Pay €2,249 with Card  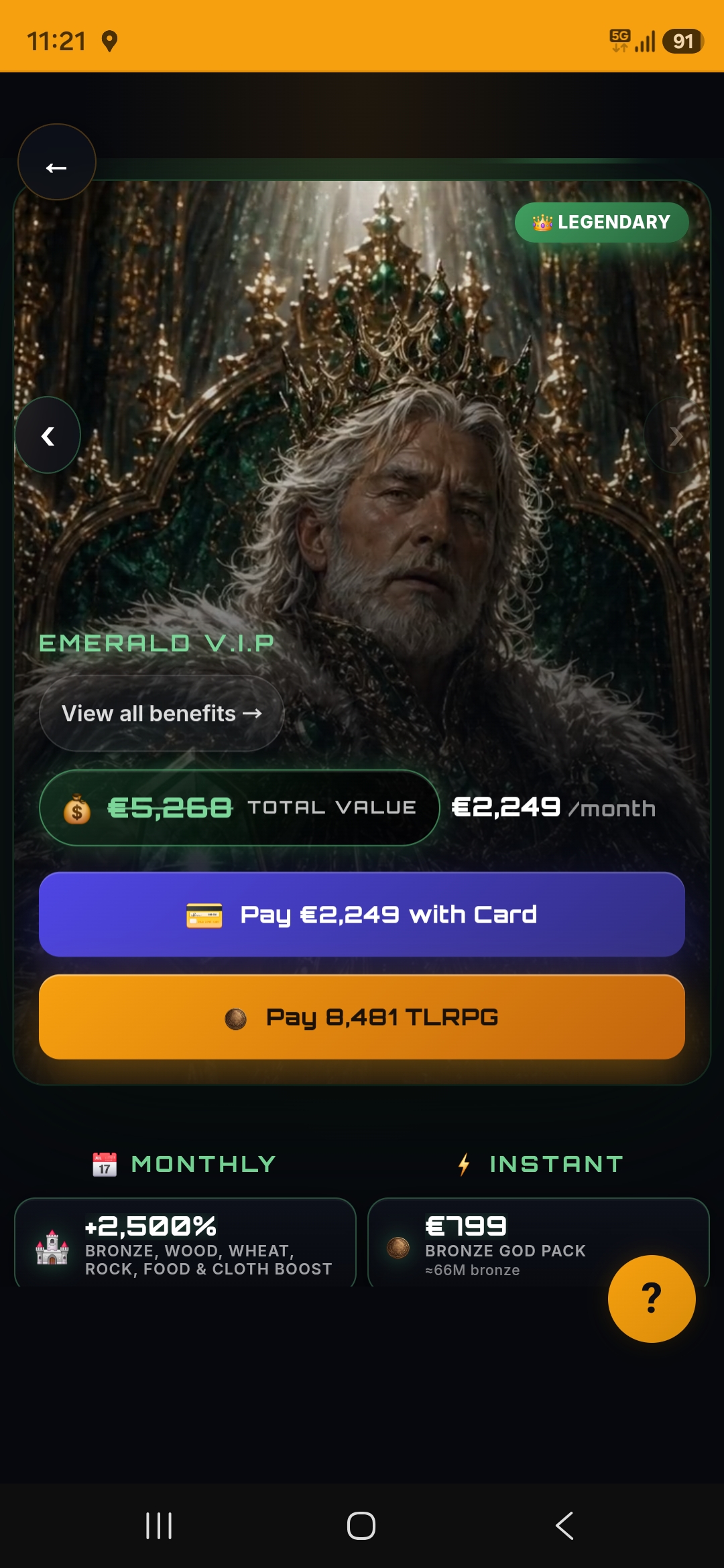click(x=362, y=915)
